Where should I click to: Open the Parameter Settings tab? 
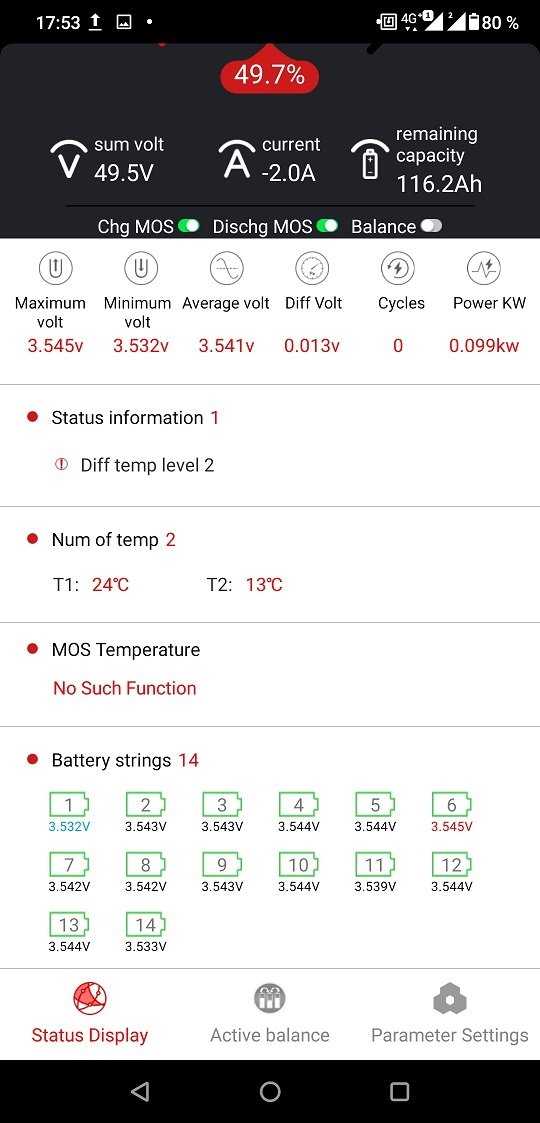click(450, 1013)
